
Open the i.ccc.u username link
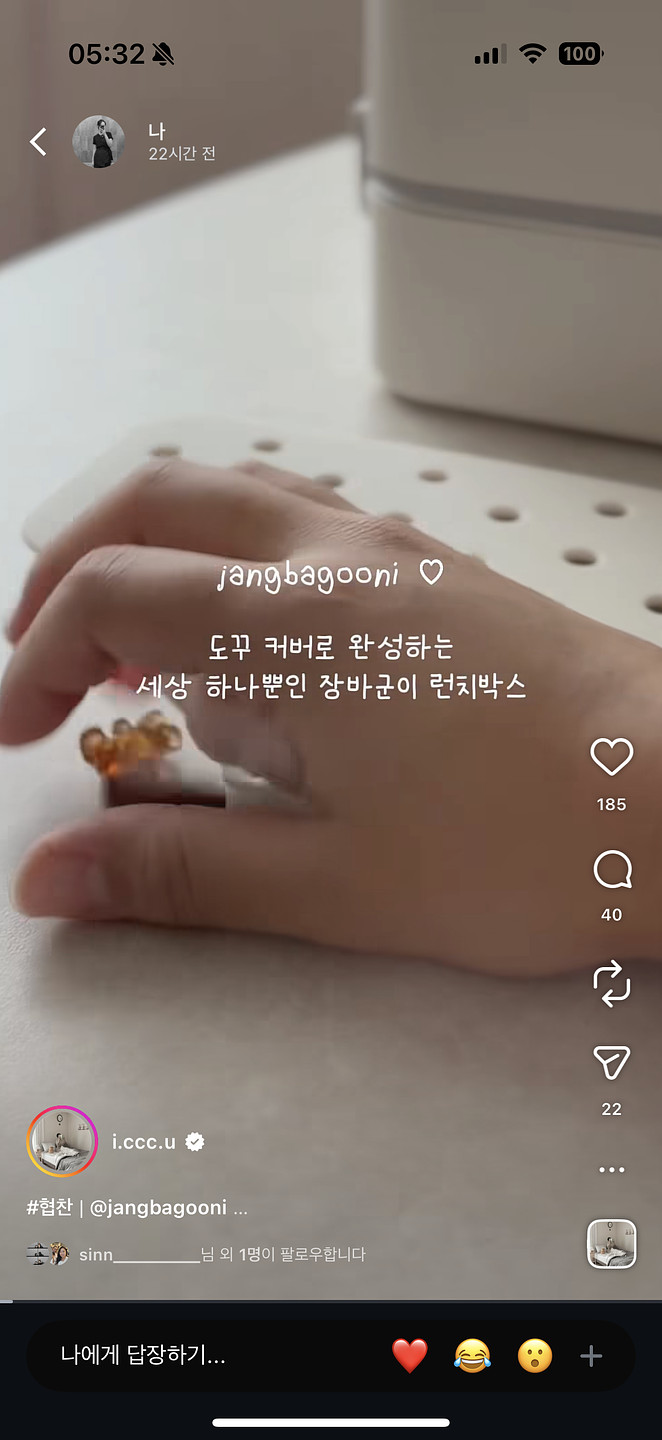pyautogui.click(x=144, y=1142)
